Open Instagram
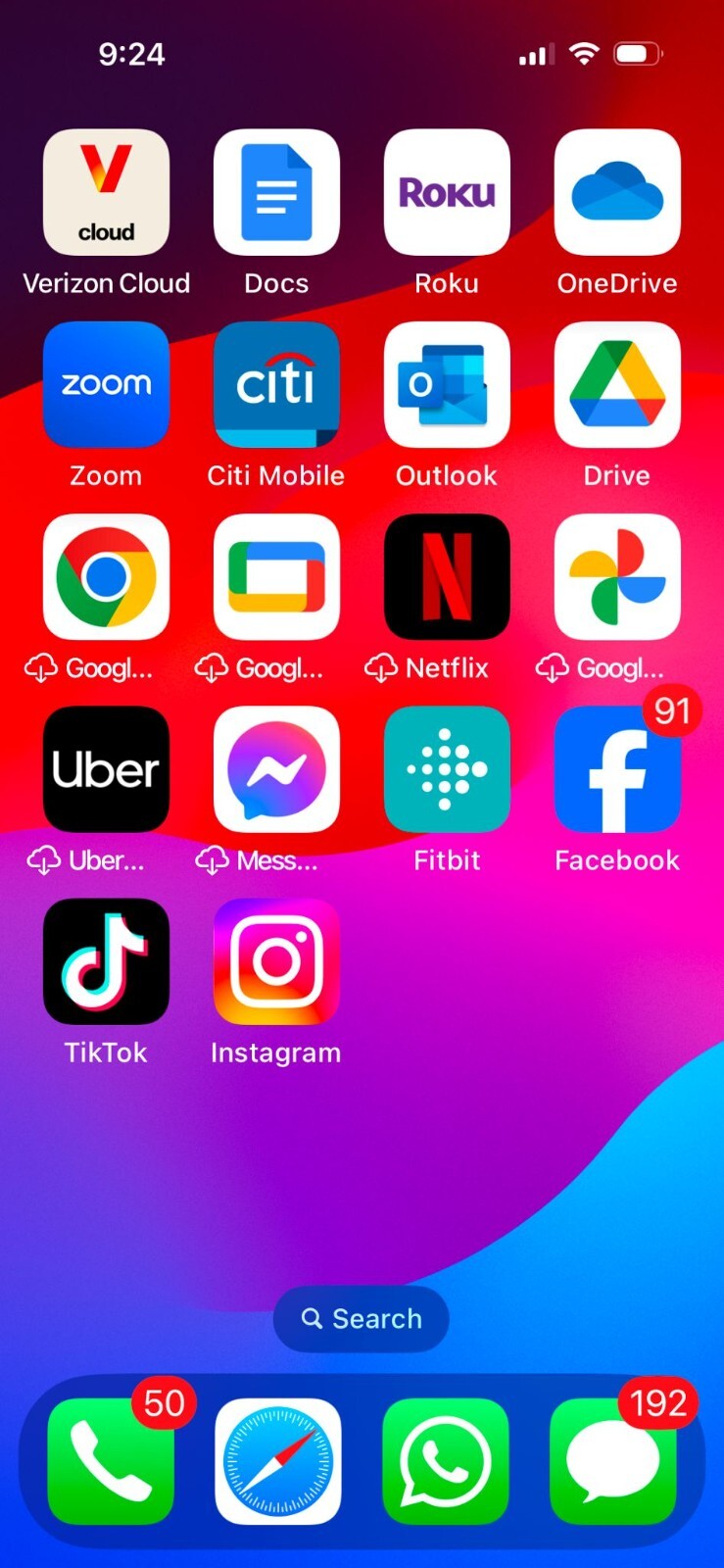The height and width of the screenshot is (1568, 724). coord(276,961)
